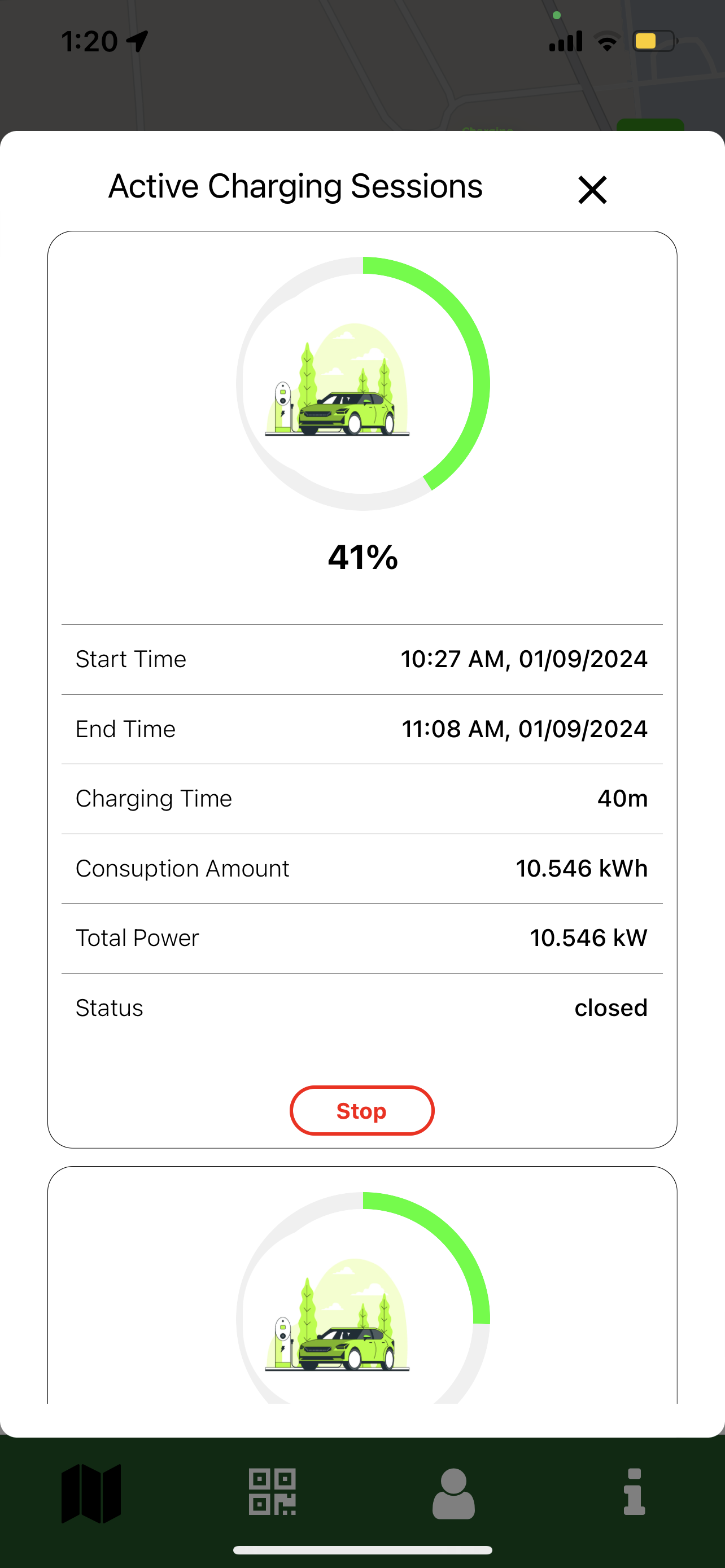Tap the battery indicator in the status bar

click(x=654, y=40)
